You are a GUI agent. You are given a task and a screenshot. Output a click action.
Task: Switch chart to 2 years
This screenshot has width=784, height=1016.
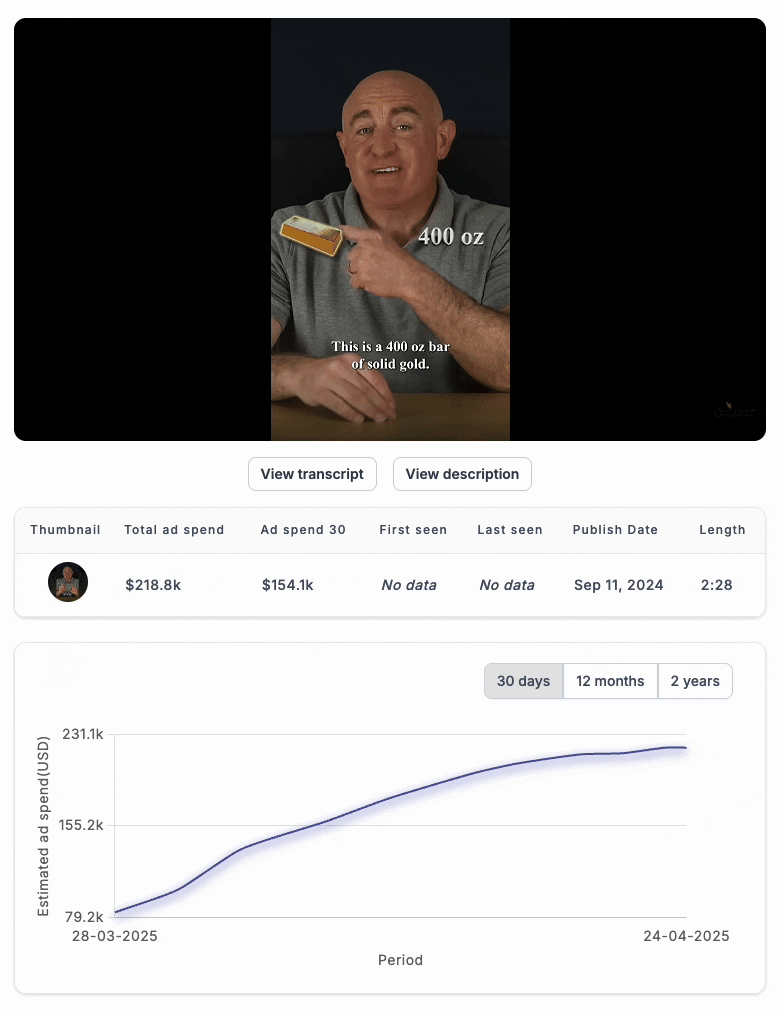(x=695, y=681)
